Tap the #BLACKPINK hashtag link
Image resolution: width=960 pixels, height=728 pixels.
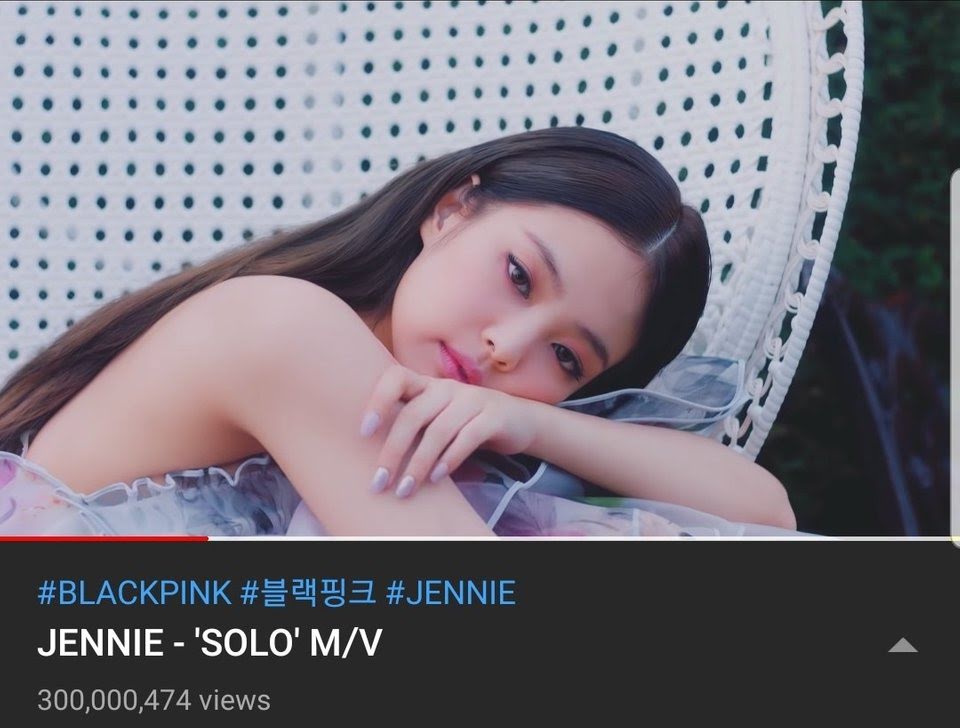click(134, 593)
